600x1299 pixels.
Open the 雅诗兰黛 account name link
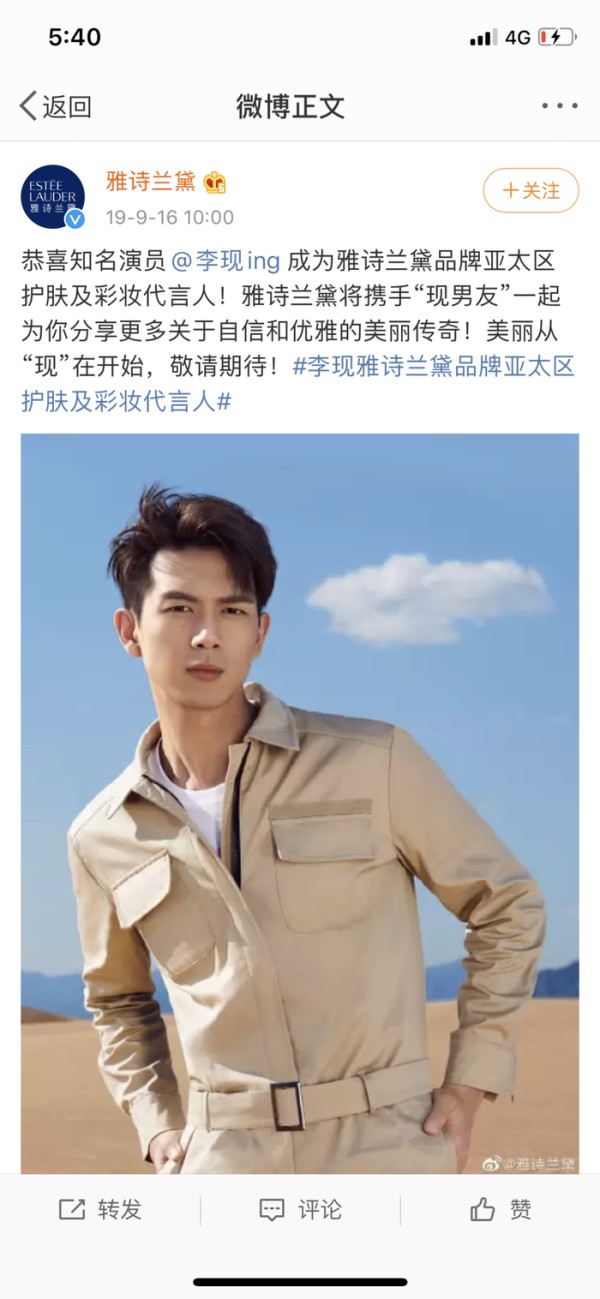[151, 182]
